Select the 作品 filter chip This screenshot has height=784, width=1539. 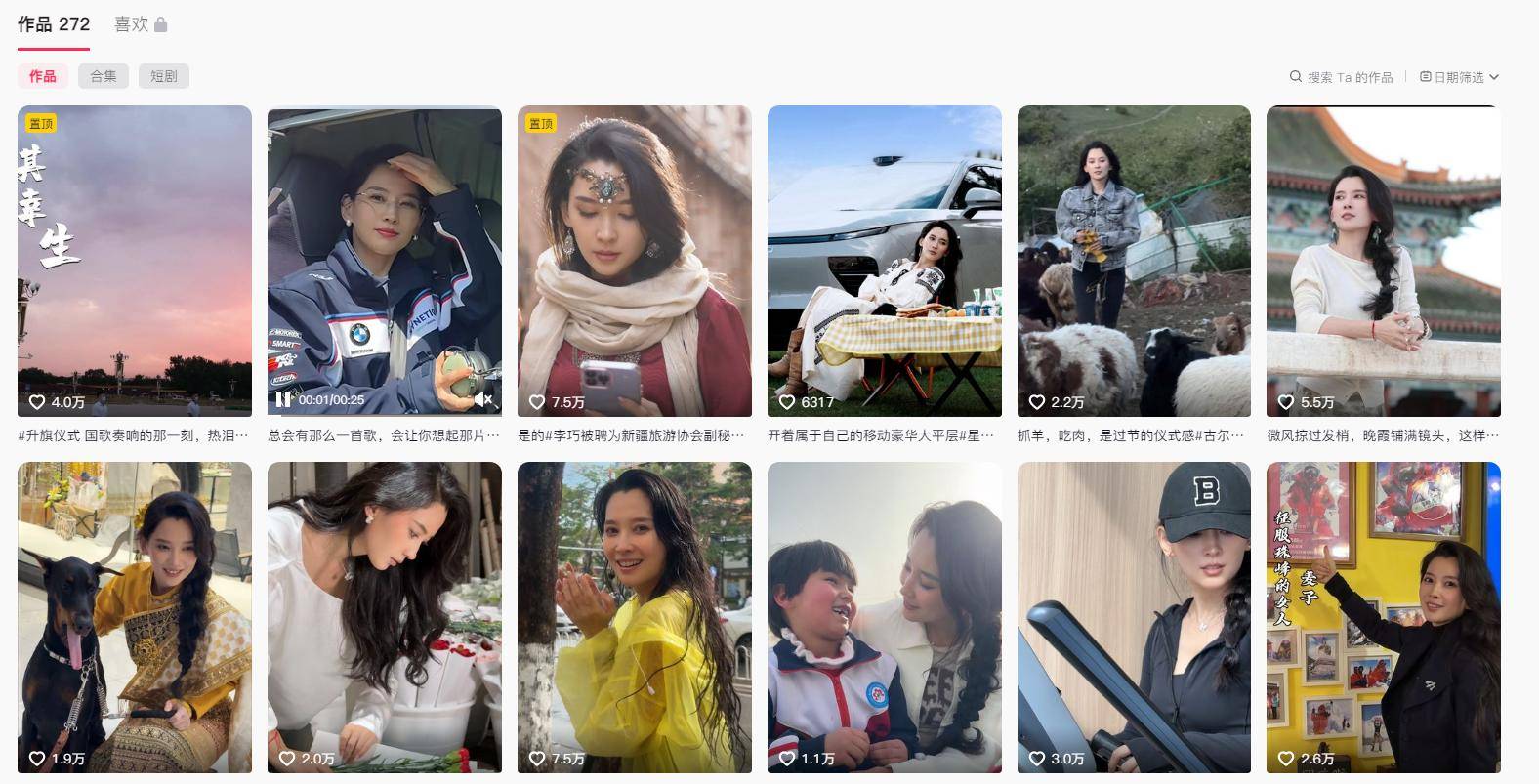point(42,76)
